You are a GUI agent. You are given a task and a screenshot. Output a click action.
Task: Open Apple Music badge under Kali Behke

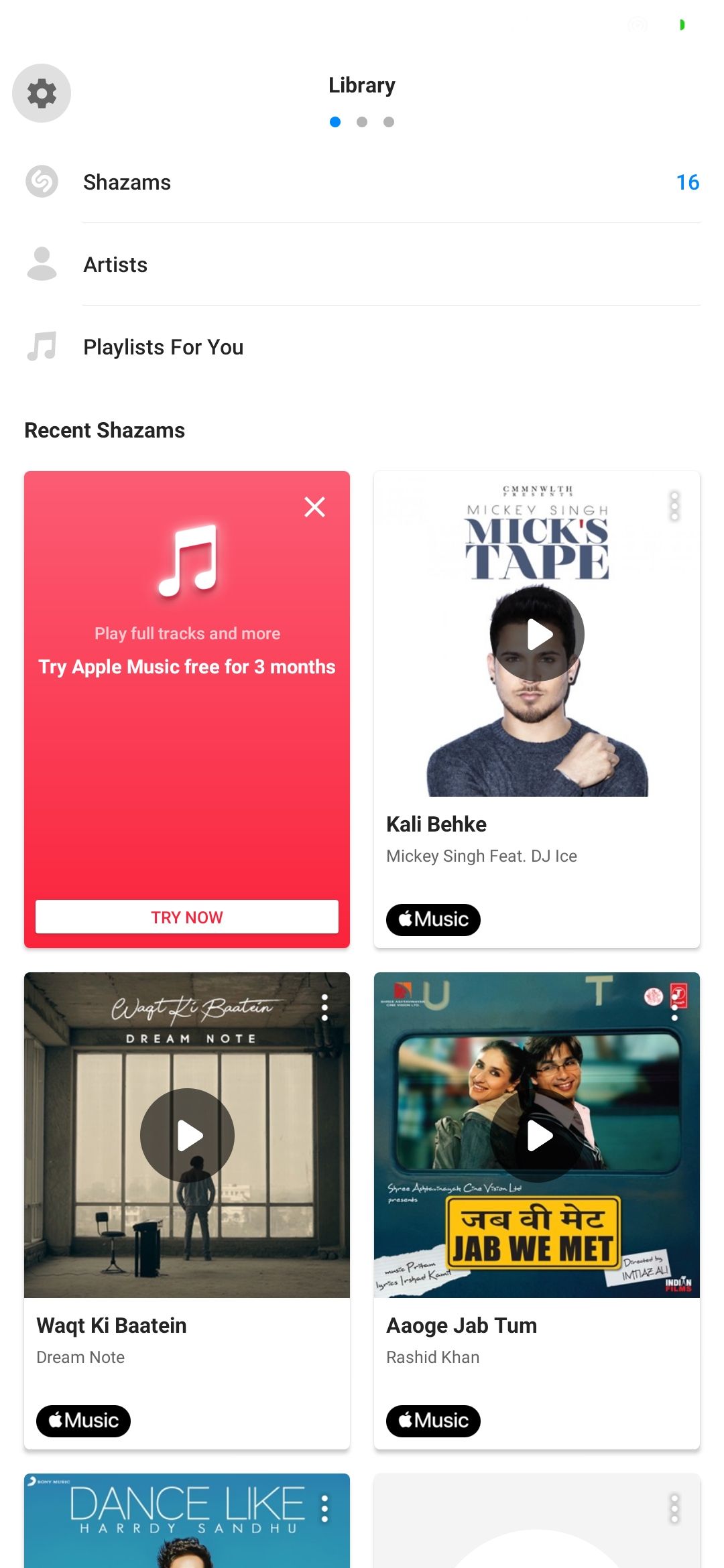(432, 919)
